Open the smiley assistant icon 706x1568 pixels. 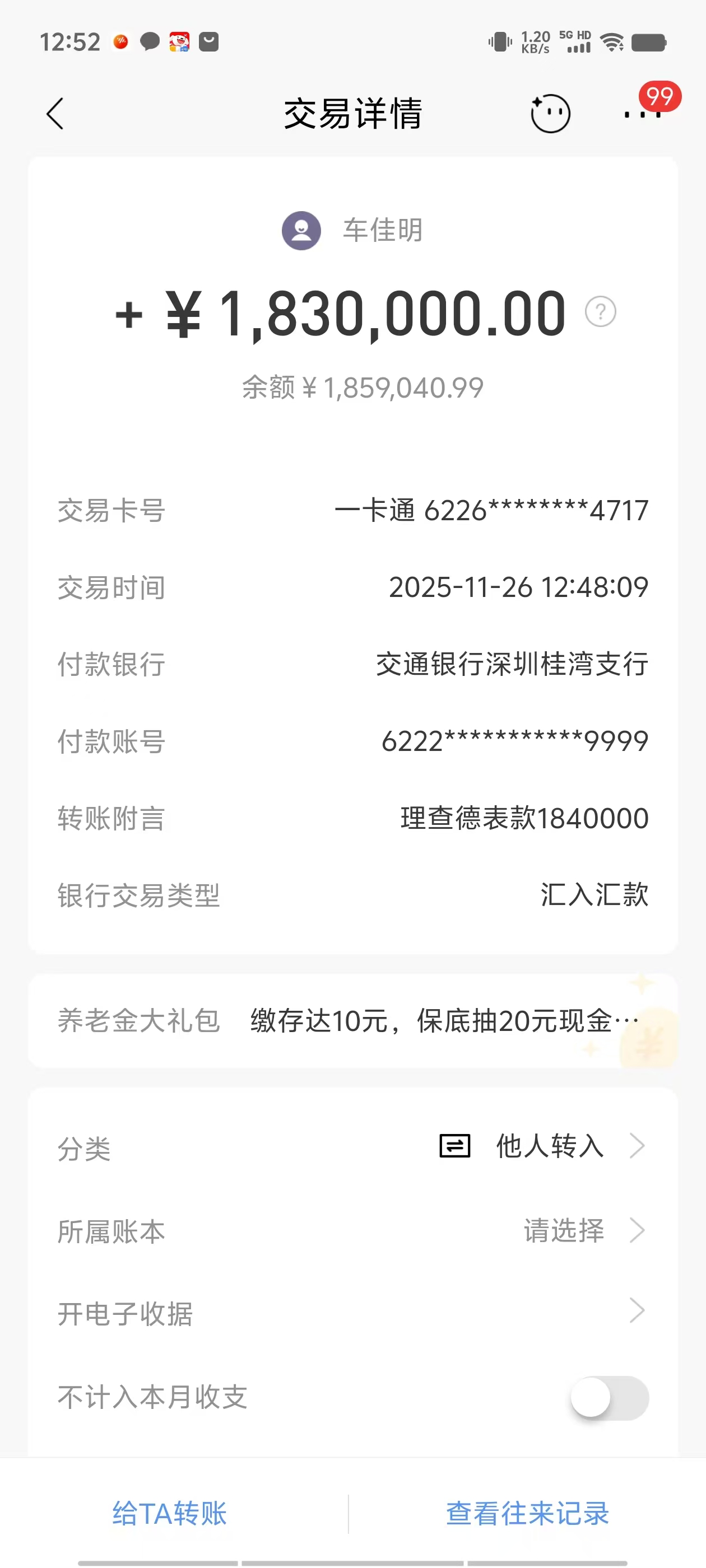point(550,114)
